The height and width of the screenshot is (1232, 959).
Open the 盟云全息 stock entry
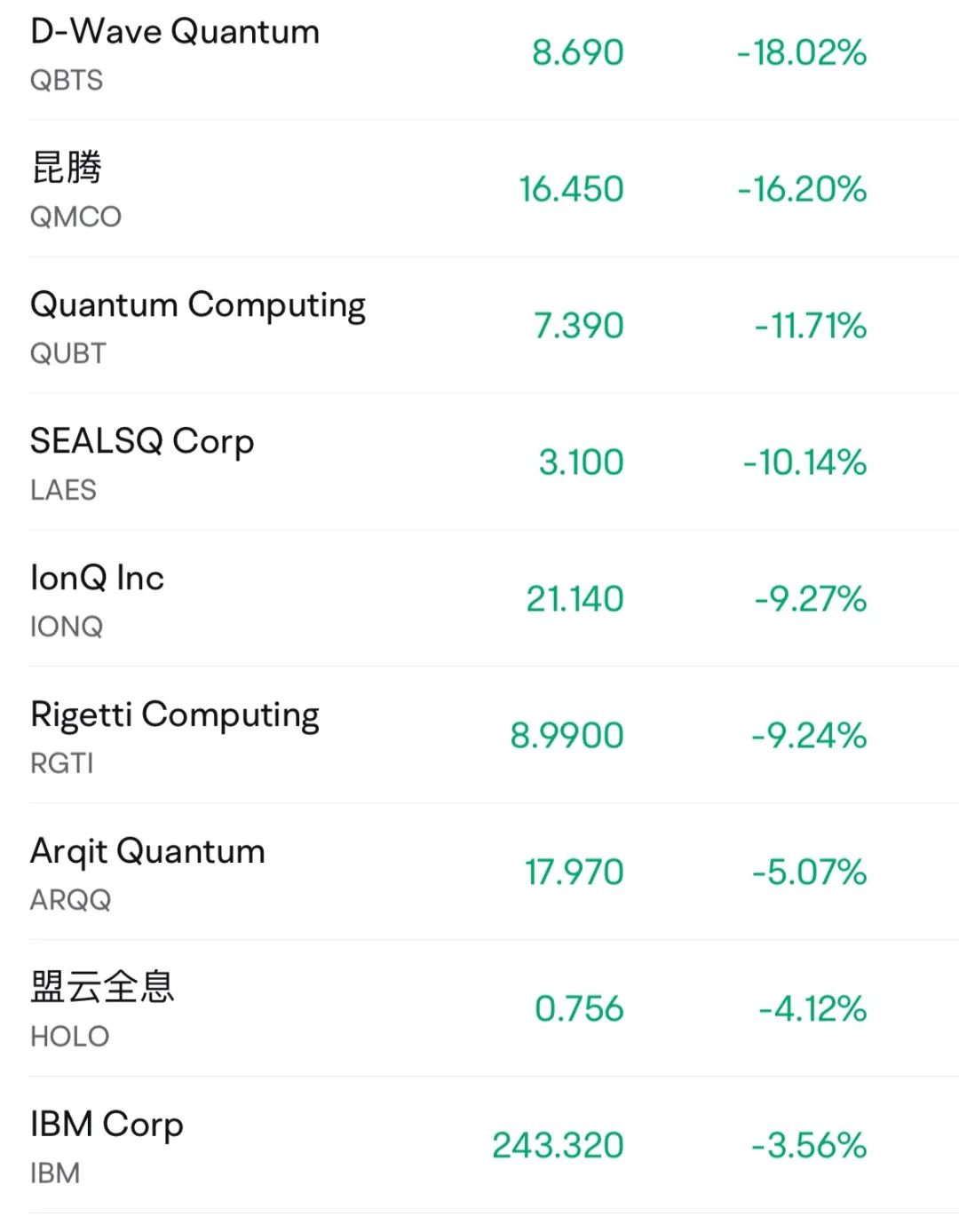[x=102, y=988]
